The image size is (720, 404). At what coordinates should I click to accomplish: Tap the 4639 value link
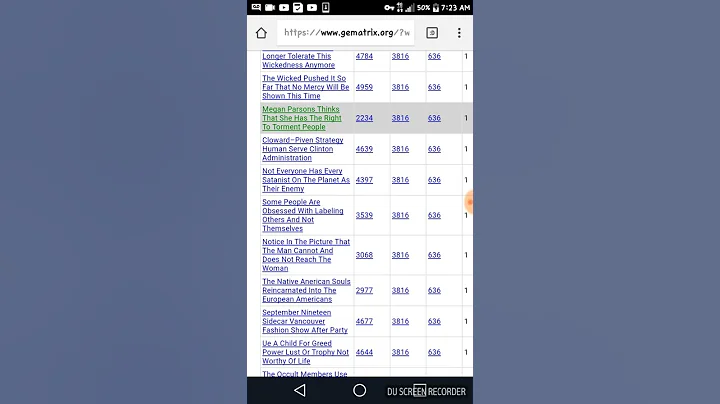[x=364, y=149]
